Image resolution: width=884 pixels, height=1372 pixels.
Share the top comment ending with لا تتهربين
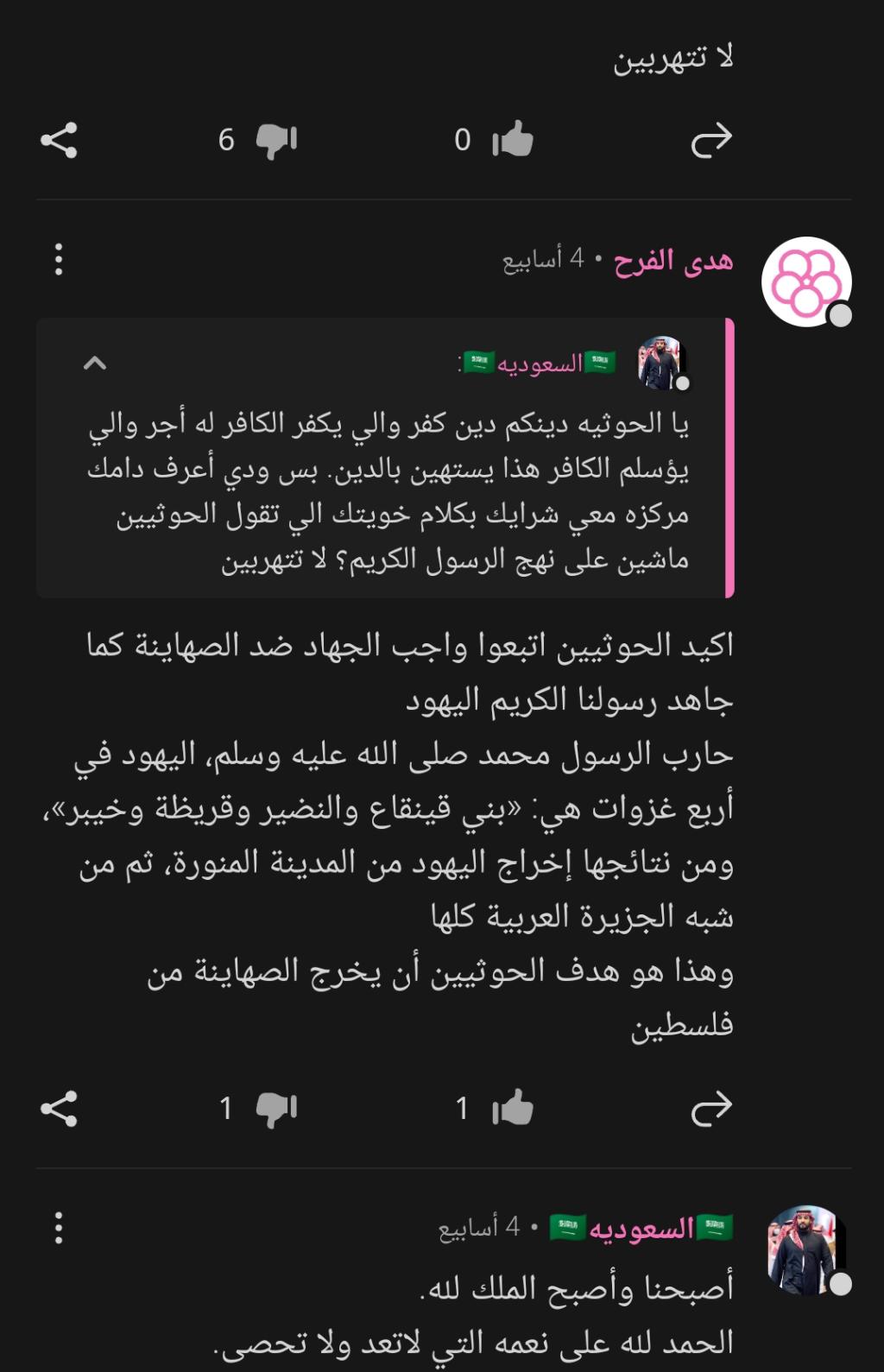tap(59, 141)
